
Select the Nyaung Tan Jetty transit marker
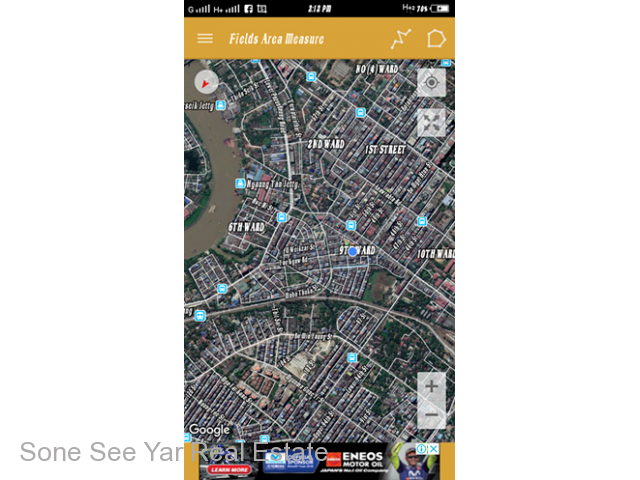[x=240, y=183]
